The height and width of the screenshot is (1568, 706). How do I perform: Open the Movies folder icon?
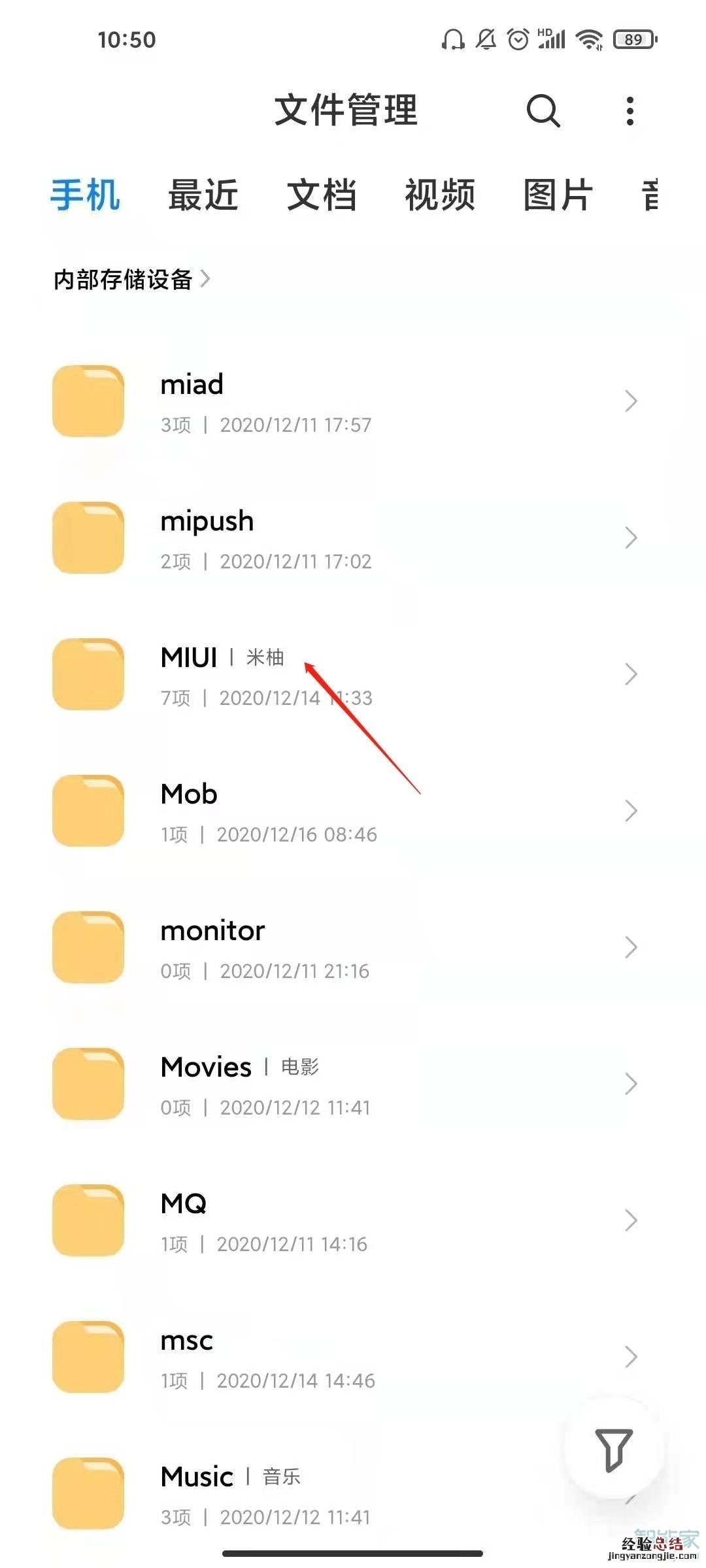[x=88, y=1083]
